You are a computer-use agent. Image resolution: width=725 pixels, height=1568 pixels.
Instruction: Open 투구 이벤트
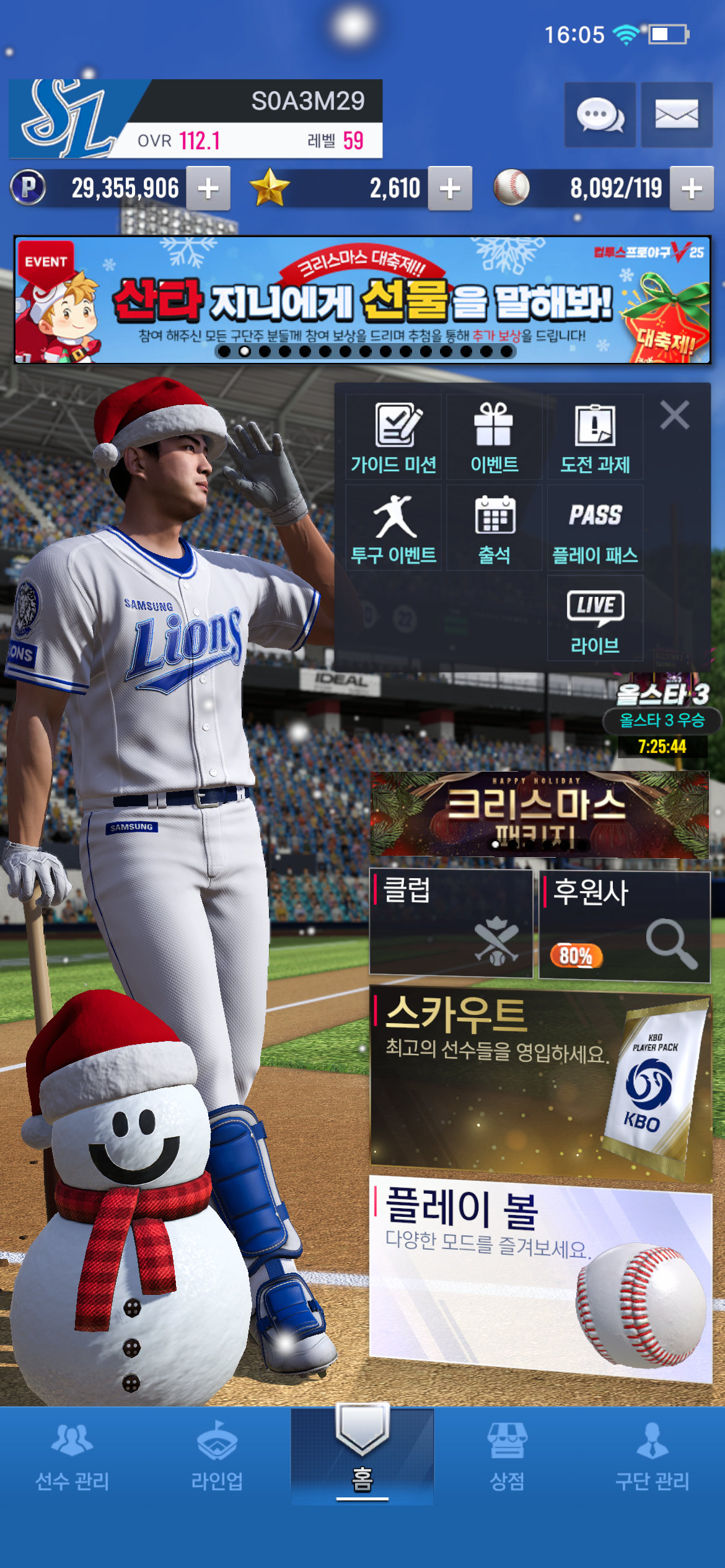point(393,528)
